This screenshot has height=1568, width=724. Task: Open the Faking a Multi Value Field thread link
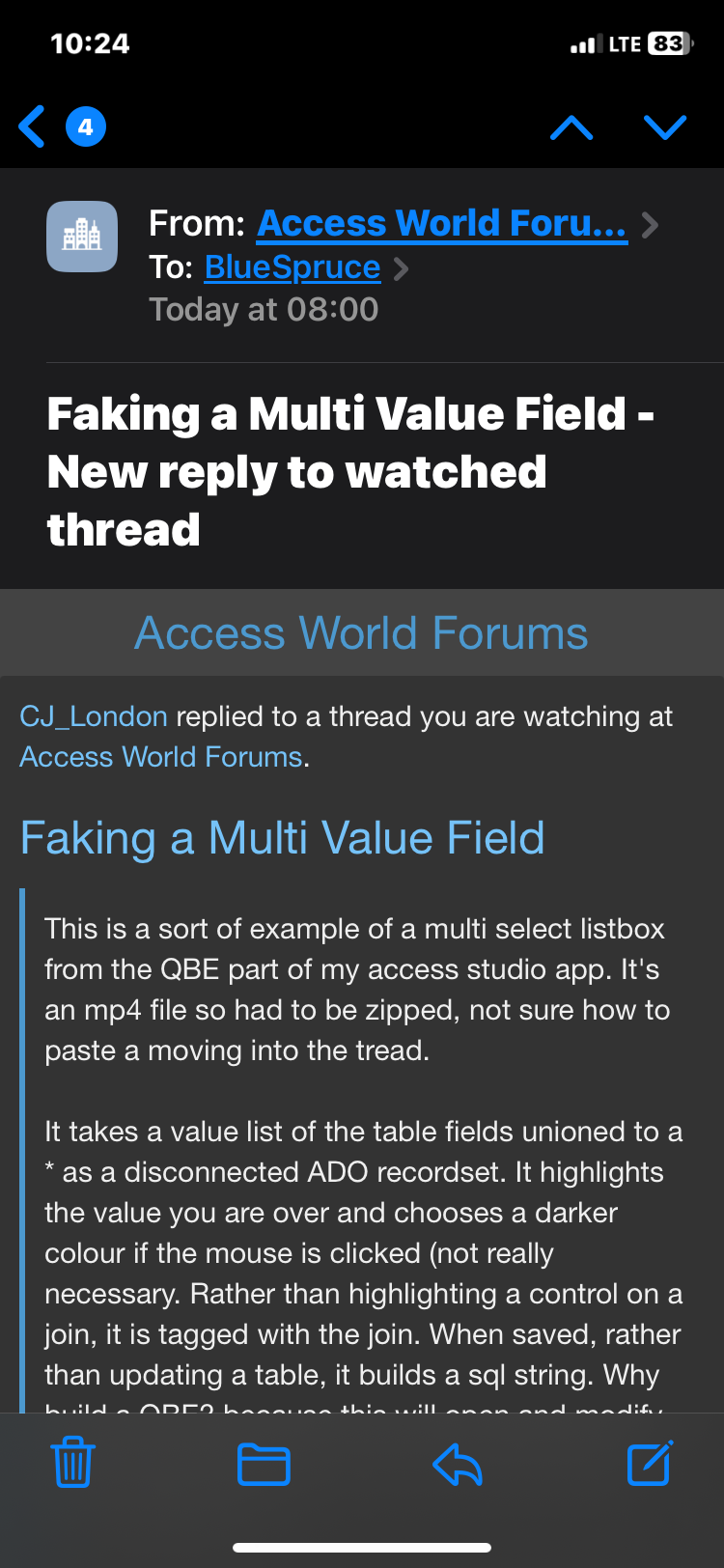pos(282,838)
